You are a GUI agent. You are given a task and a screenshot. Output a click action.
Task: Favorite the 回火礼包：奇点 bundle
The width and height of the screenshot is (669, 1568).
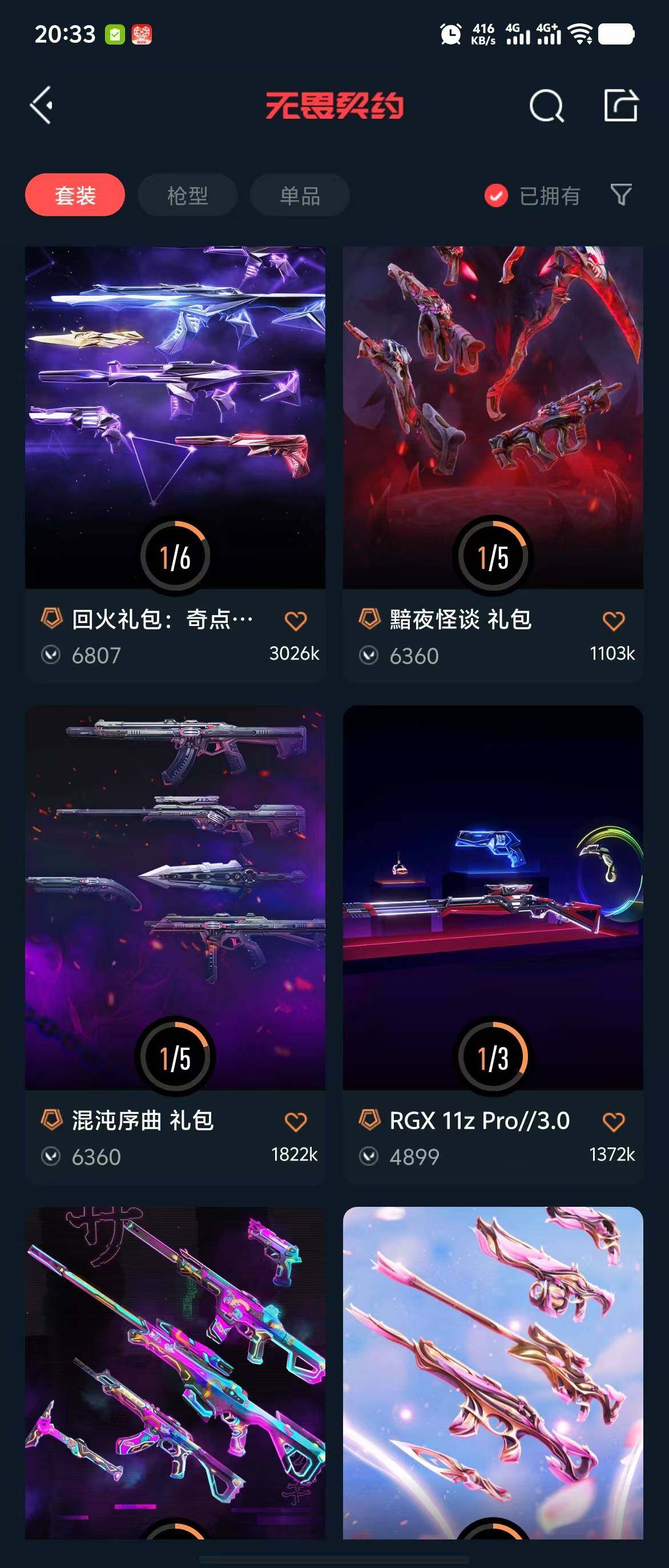(296, 621)
